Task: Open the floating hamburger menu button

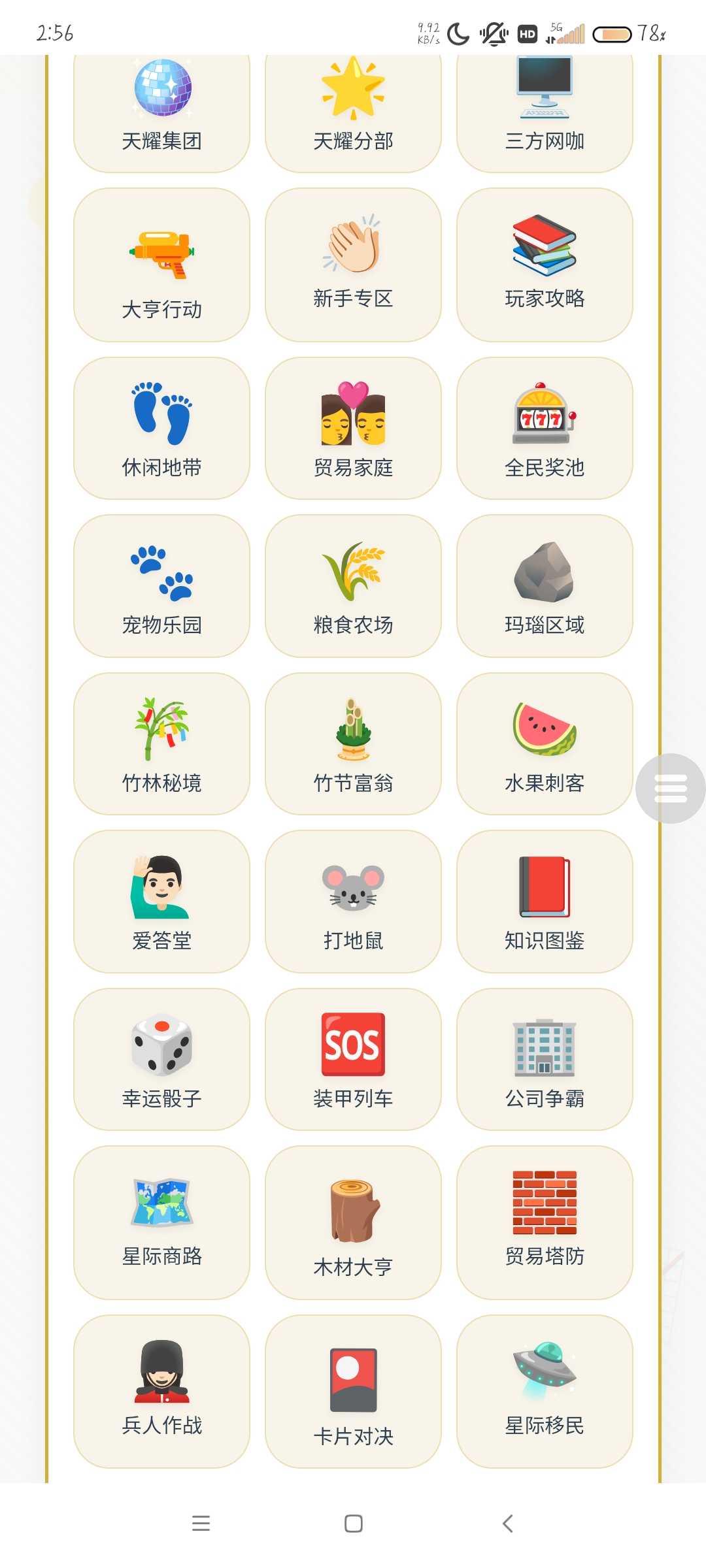Action: 671,789
